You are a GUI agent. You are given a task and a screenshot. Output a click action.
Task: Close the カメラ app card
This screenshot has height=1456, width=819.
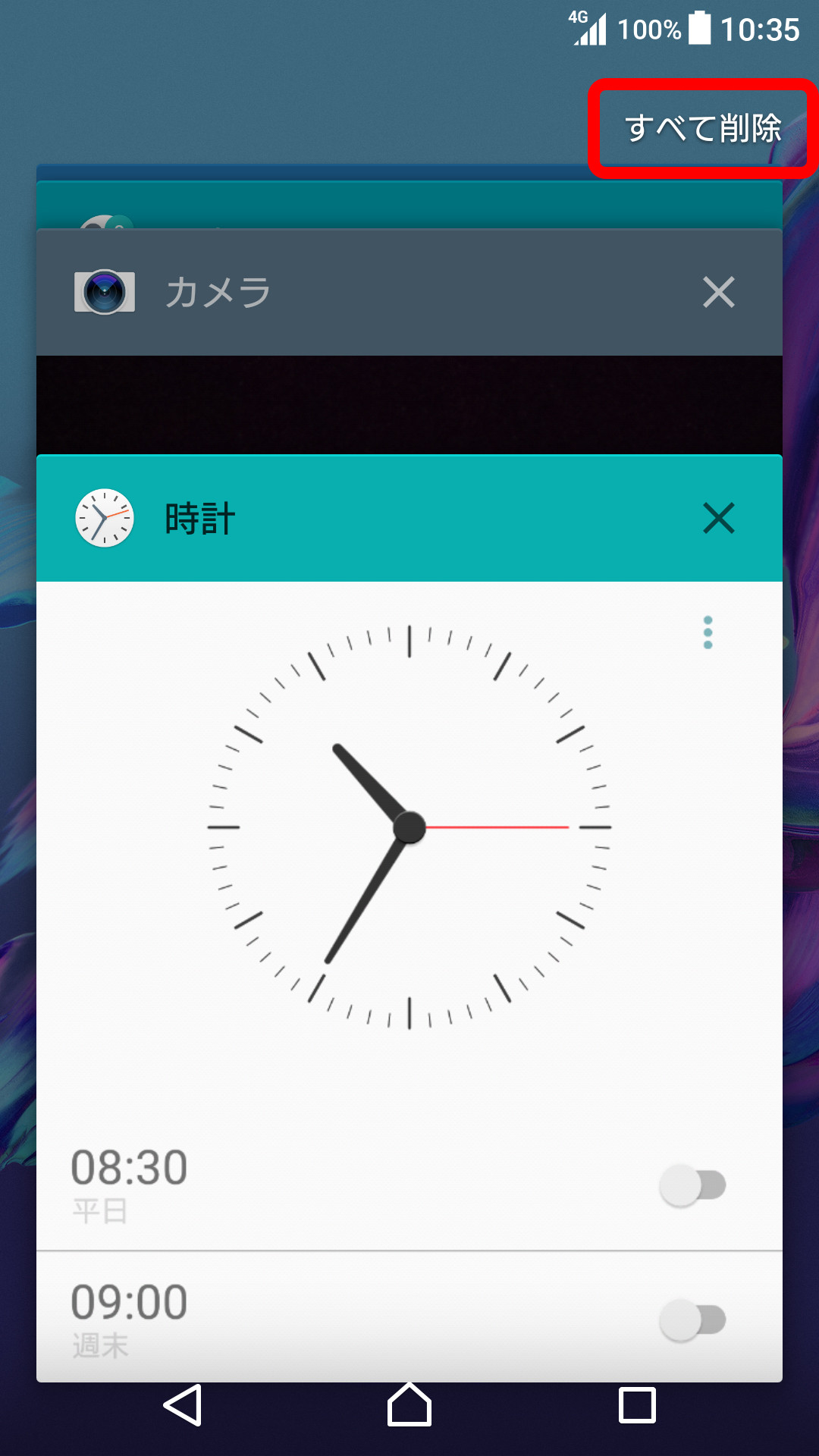tap(718, 292)
